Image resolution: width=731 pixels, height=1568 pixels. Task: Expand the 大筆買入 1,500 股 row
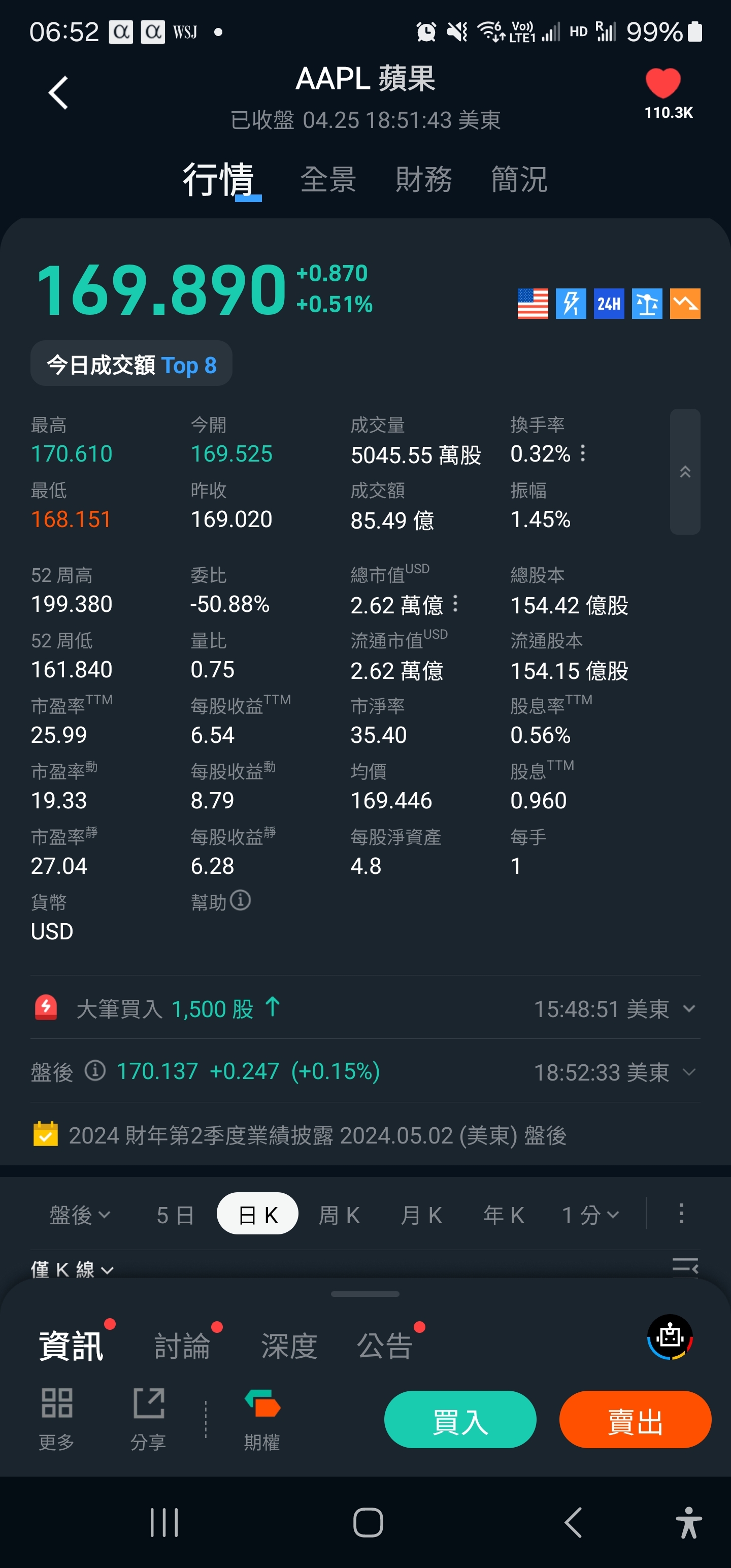click(x=688, y=1008)
